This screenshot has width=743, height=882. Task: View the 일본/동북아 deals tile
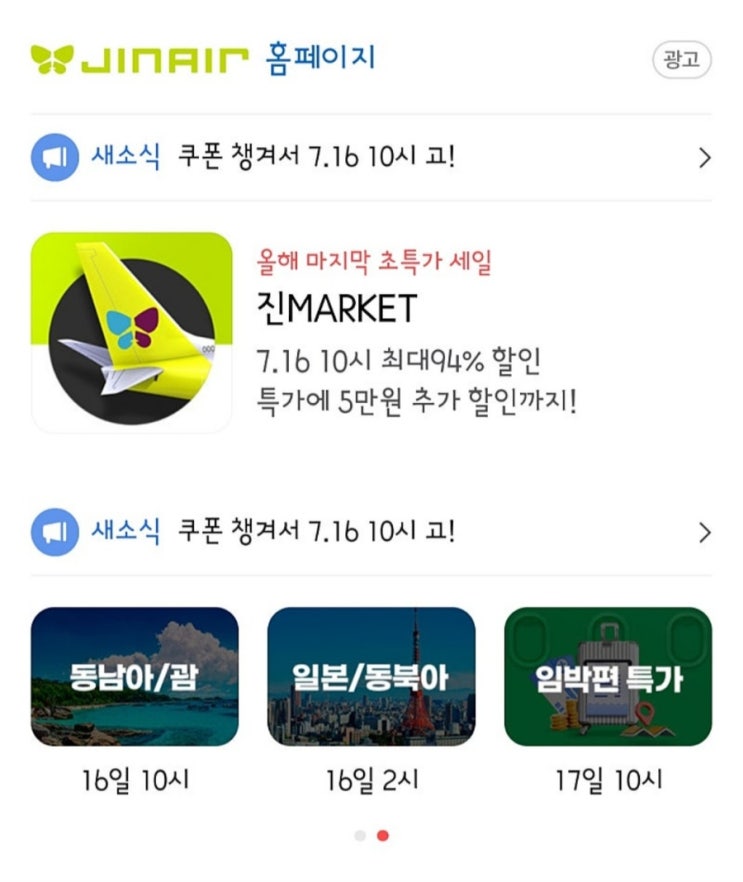tap(371, 677)
